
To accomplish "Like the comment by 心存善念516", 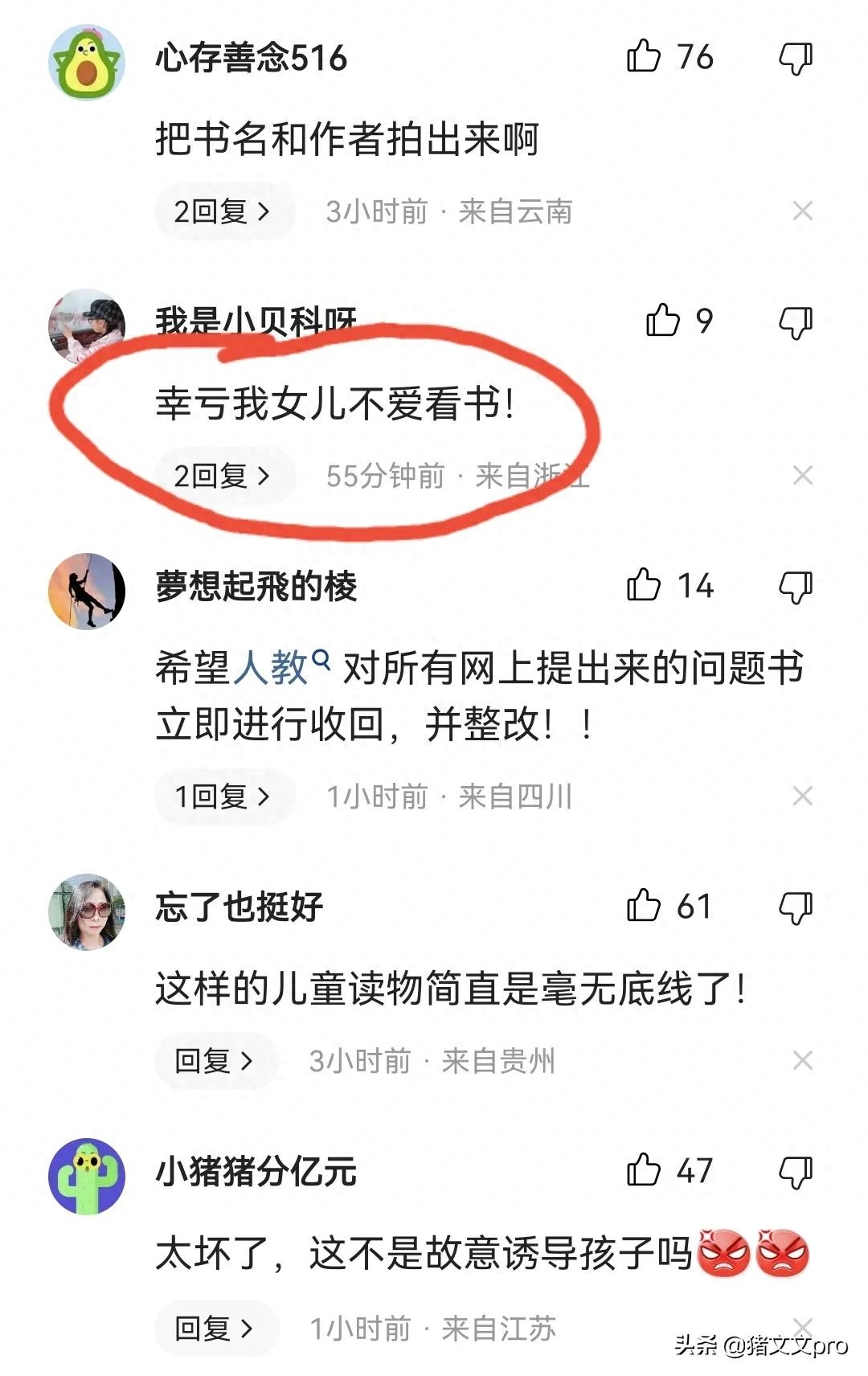I will [x=644, y=57].
